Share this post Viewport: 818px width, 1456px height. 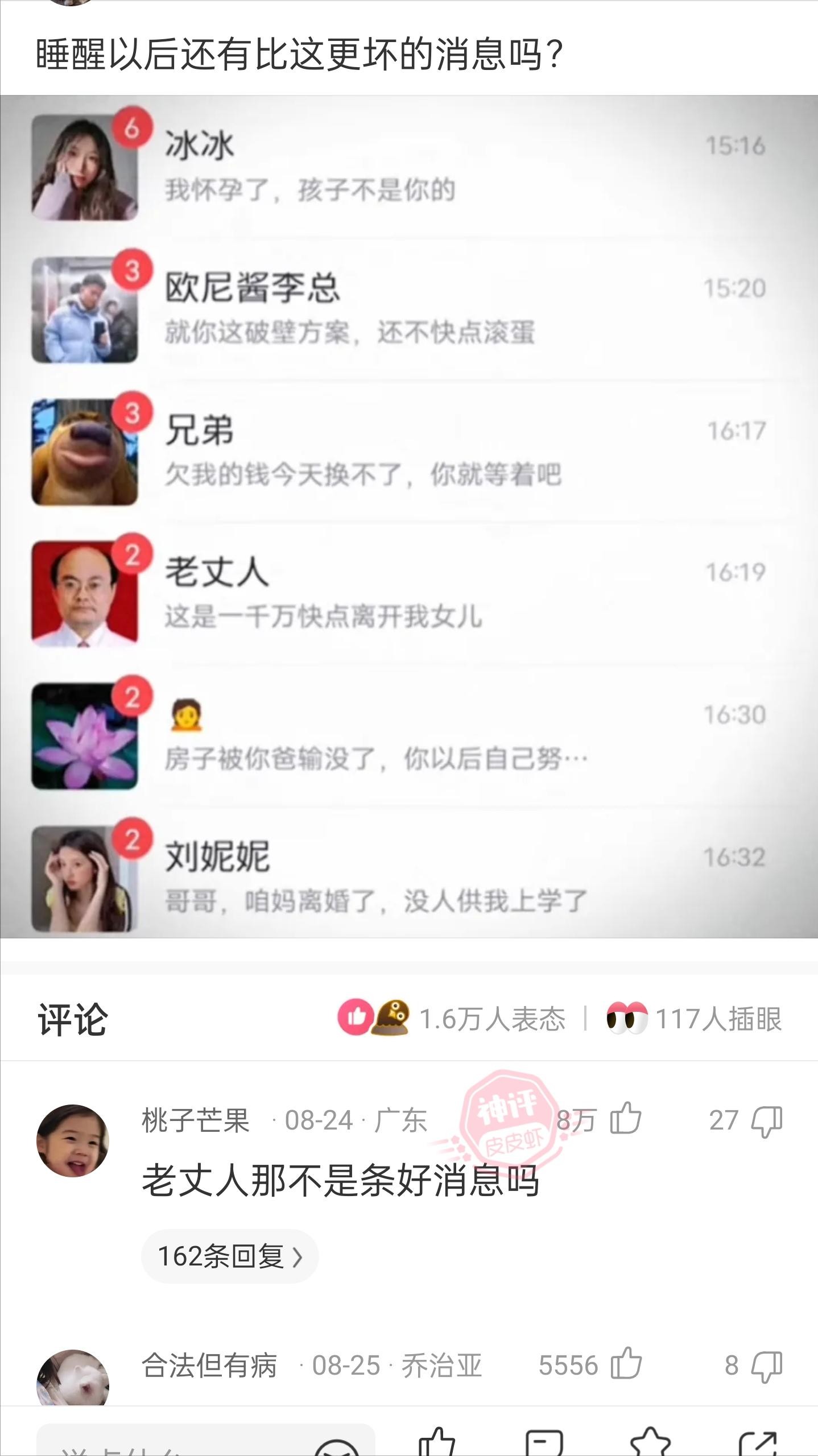tap(757, 1443)
